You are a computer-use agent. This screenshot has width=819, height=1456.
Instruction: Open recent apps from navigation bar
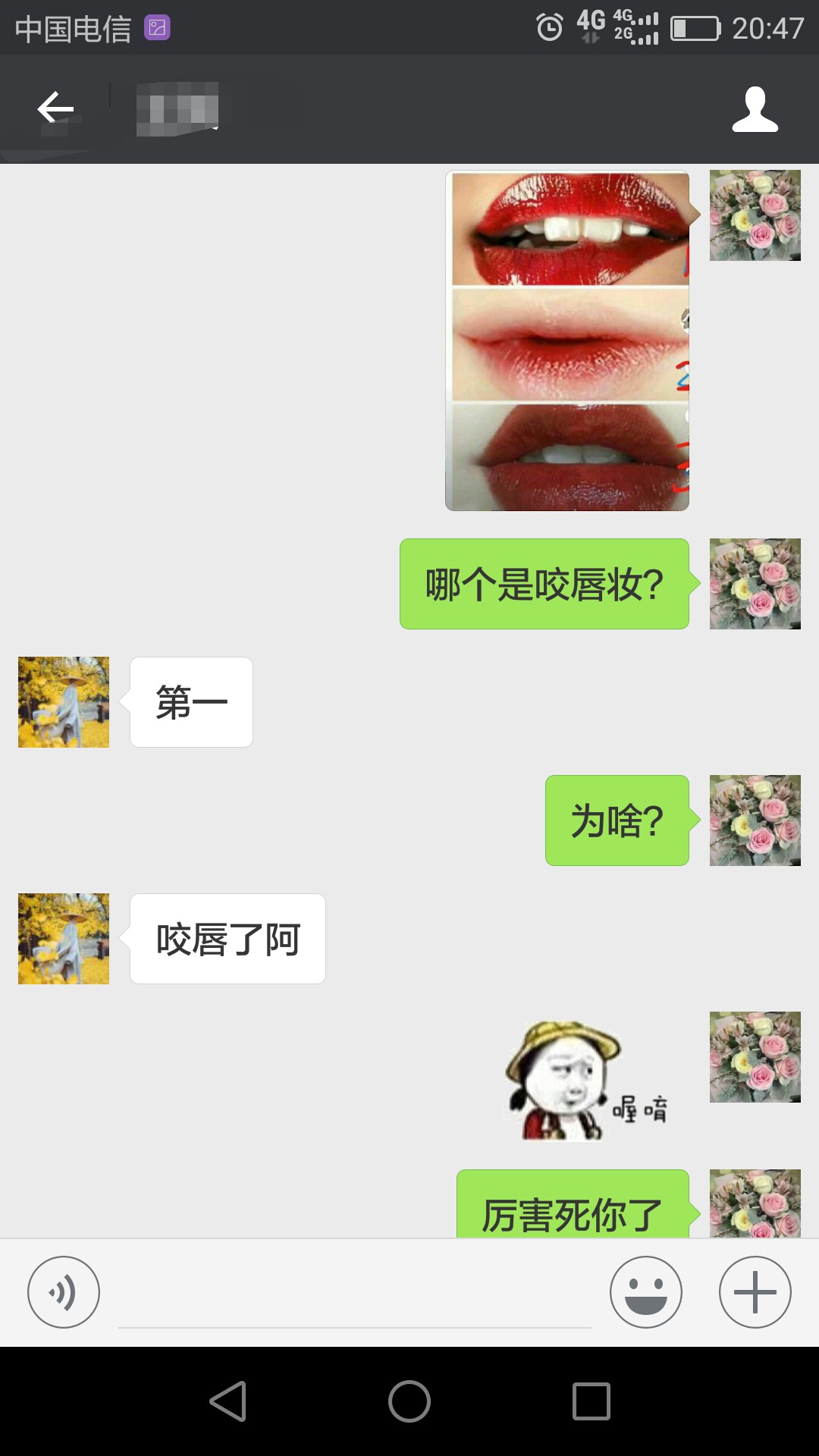(x=591, y=1401)
